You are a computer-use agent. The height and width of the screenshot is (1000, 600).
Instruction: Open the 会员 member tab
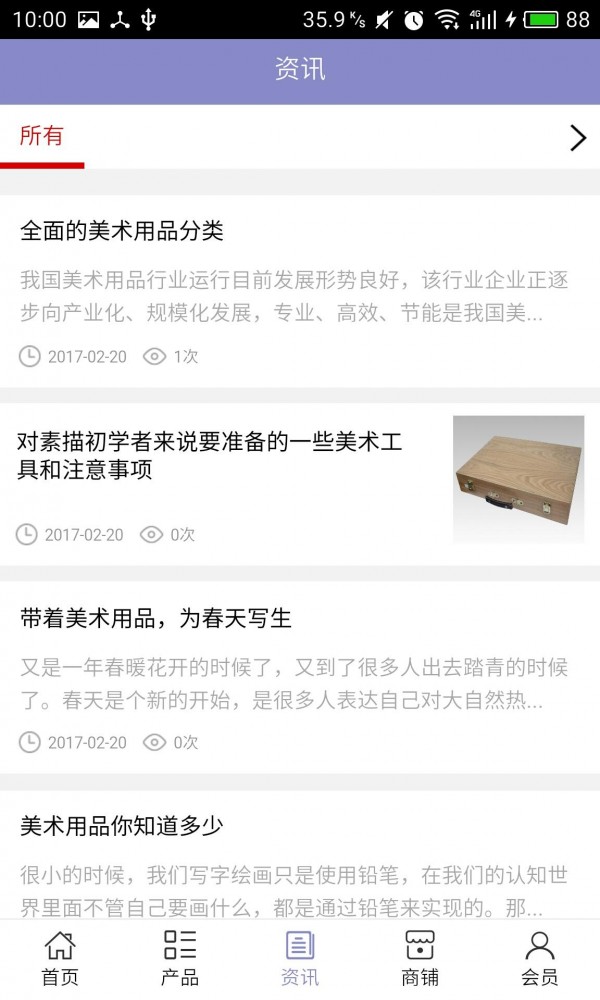pyautogui.click(x=540, y=959)
